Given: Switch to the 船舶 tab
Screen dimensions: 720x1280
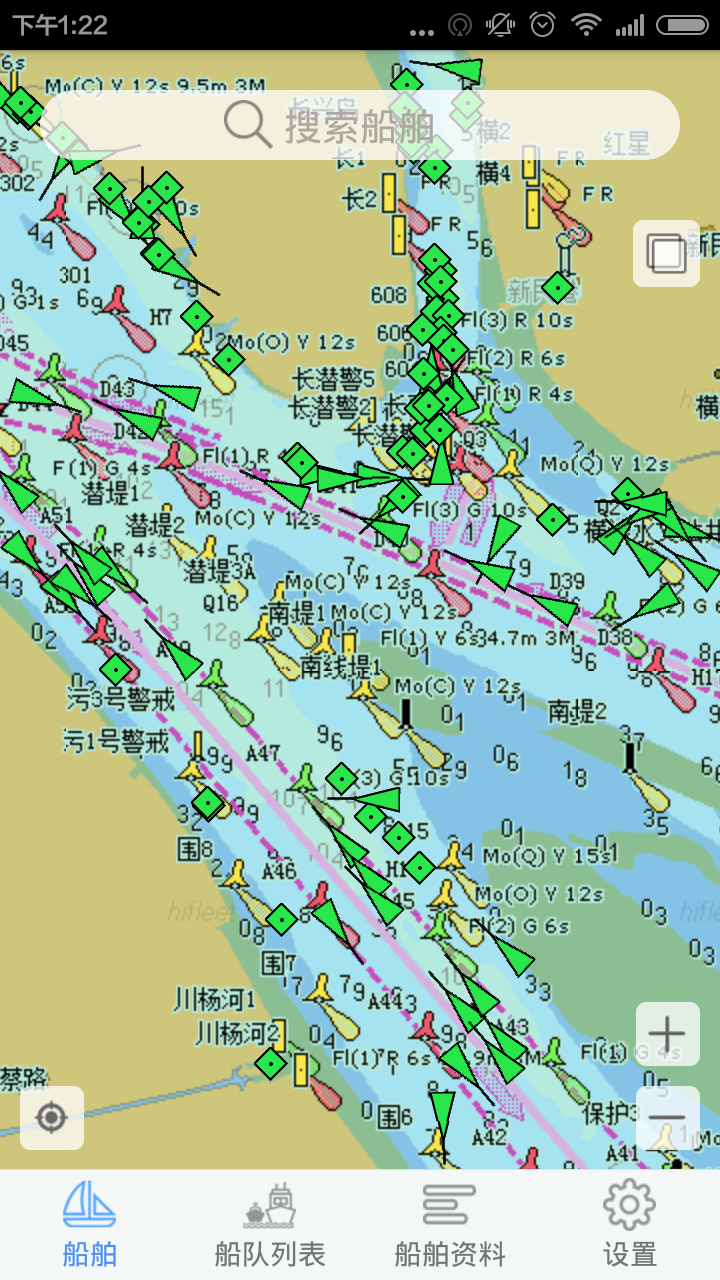Looking at the screenshot, I should (90, 1225).
